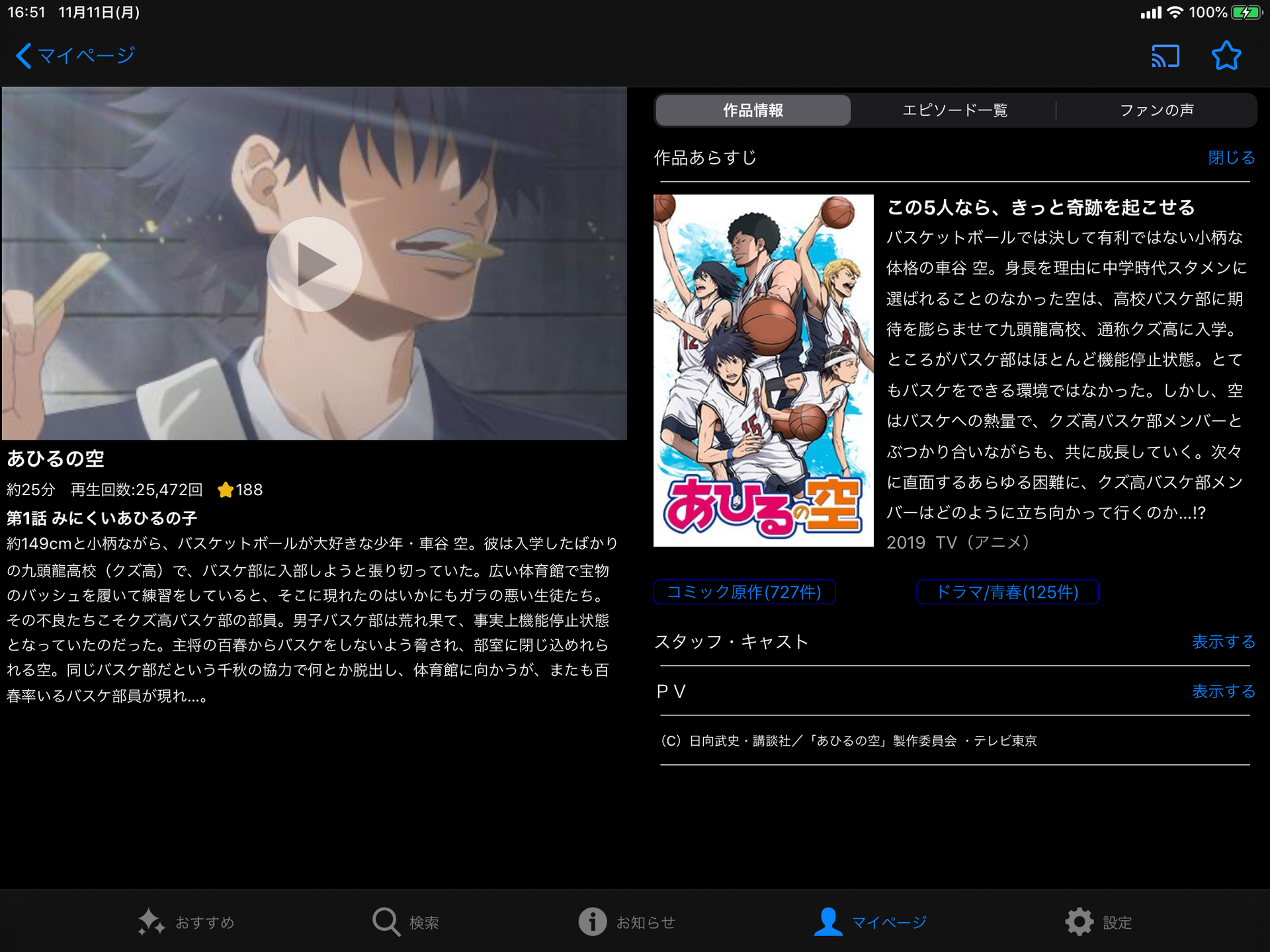The image size is (1270, 952).
Task: Open the 検索 bottom tab
Action: [x=405, y=922]
